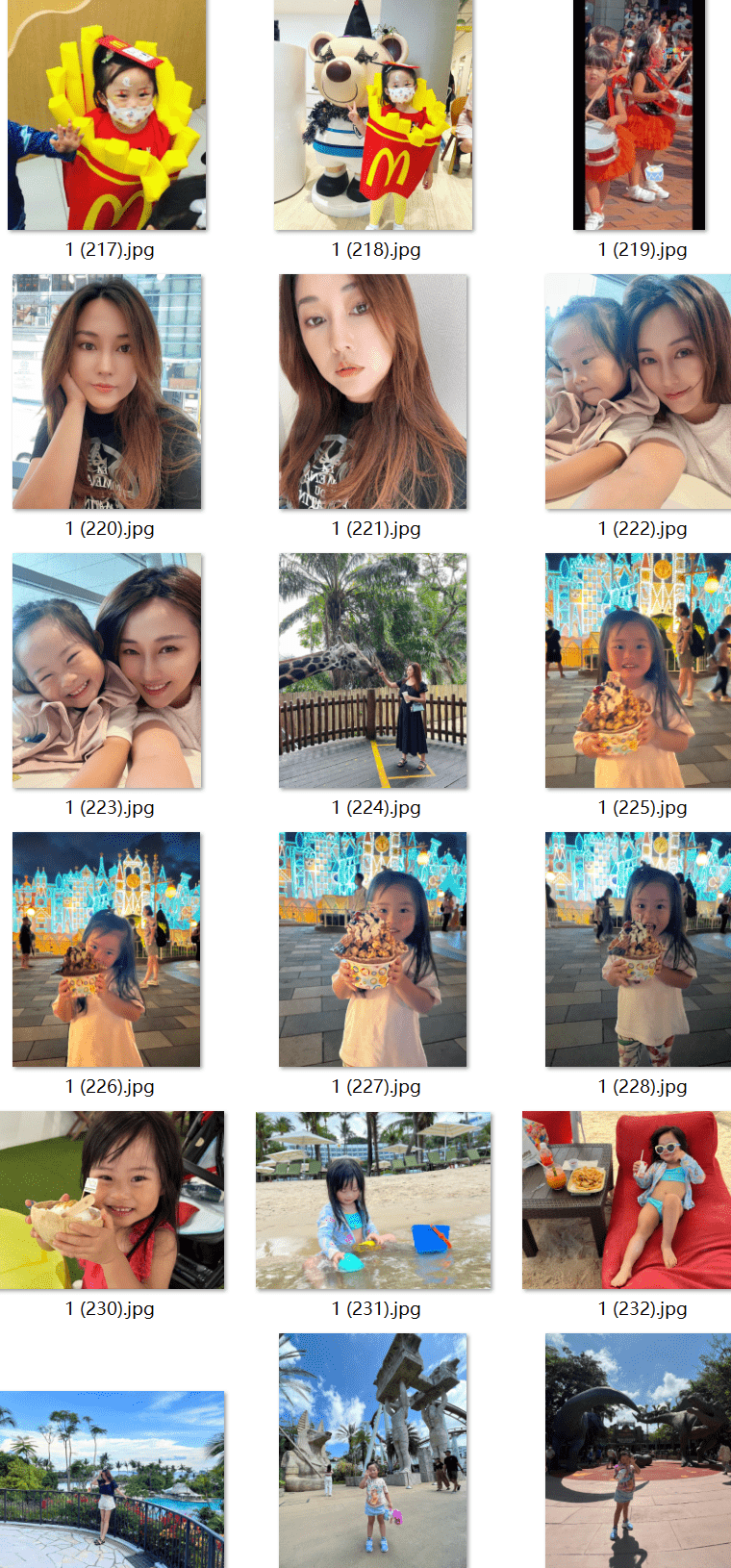The image size is (731, 1568).
Task: Open the photo 1 (218).jpg
Action: click(373, 114)
